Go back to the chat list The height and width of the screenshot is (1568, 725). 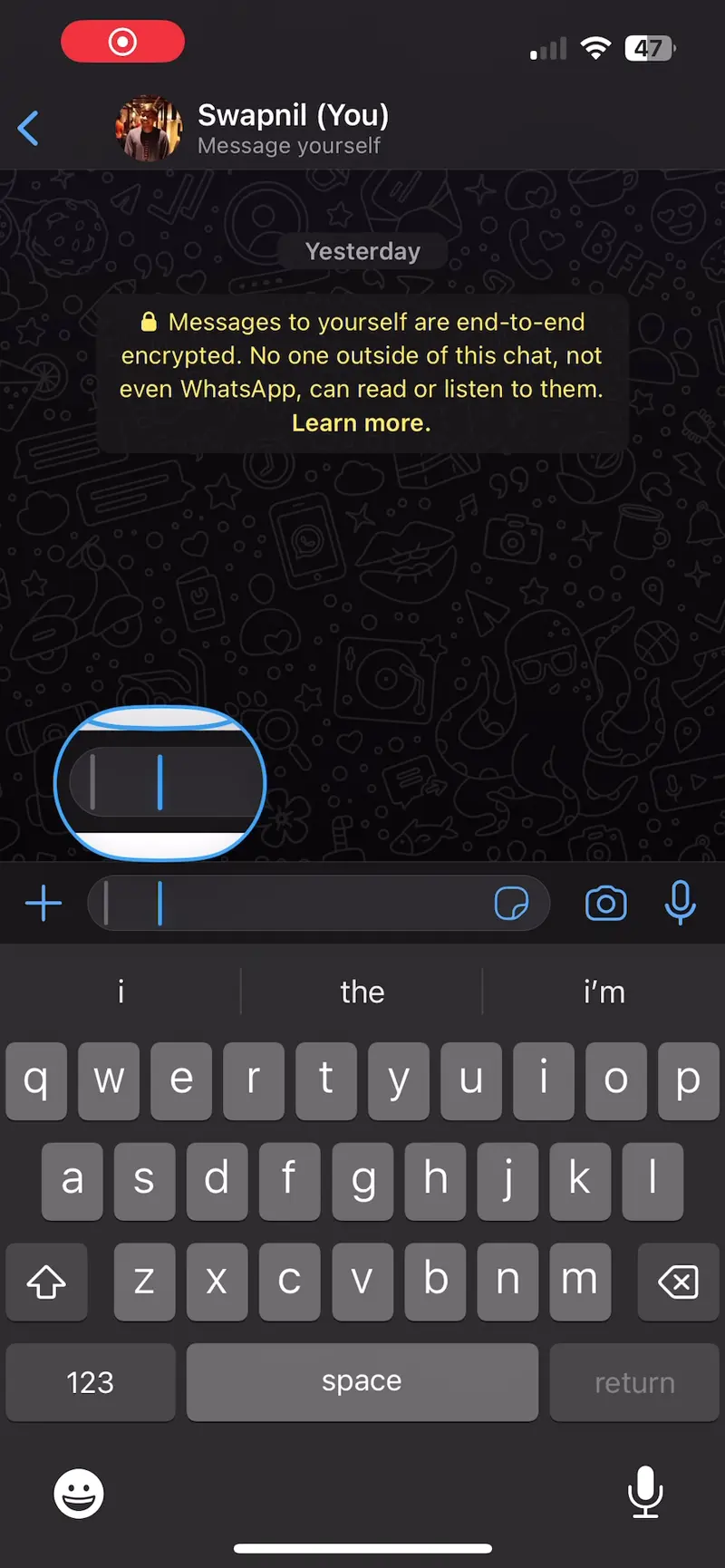[29, 128]
